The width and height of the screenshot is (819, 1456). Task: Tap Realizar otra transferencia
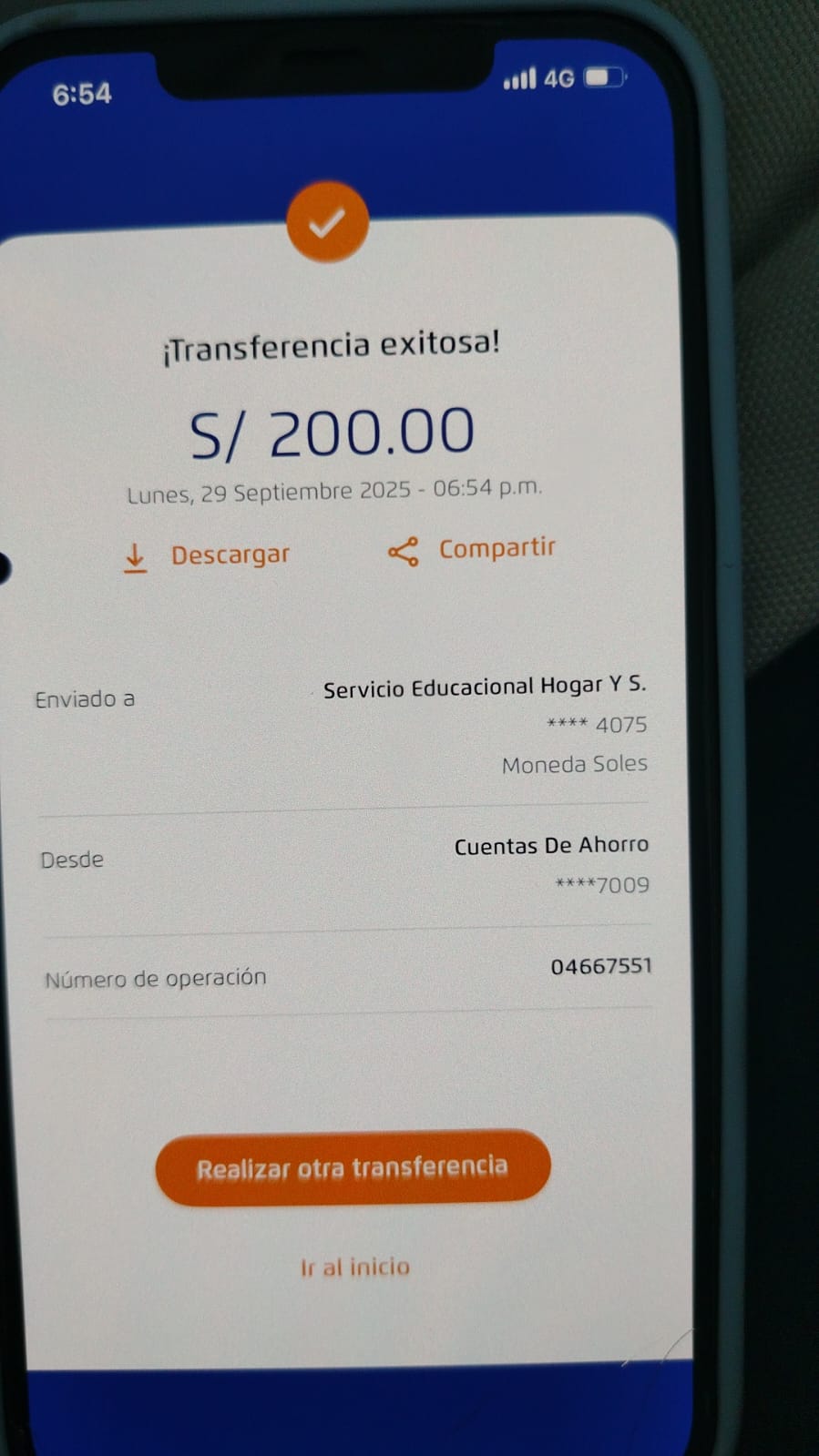point(353,1167)
